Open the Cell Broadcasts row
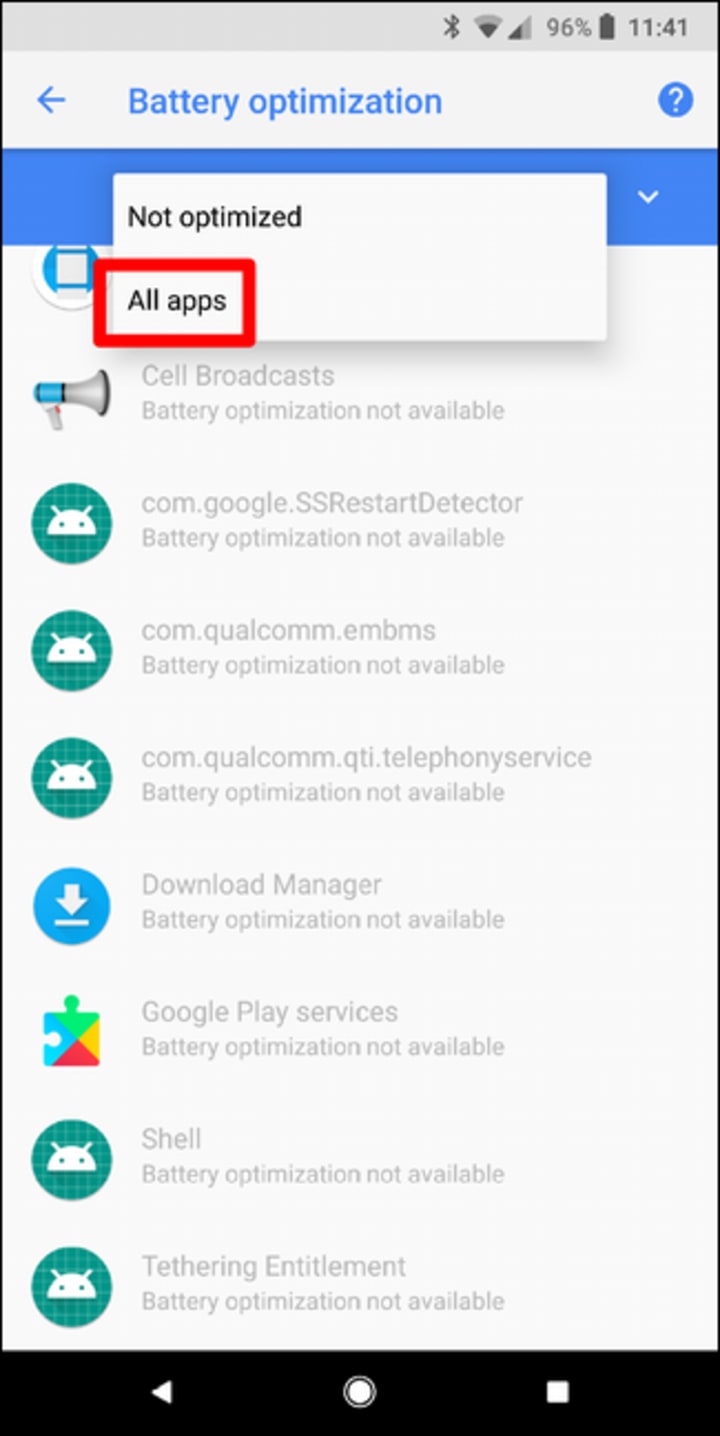Viewport: 720px width, 1436px height. click(x=360, y=394)
